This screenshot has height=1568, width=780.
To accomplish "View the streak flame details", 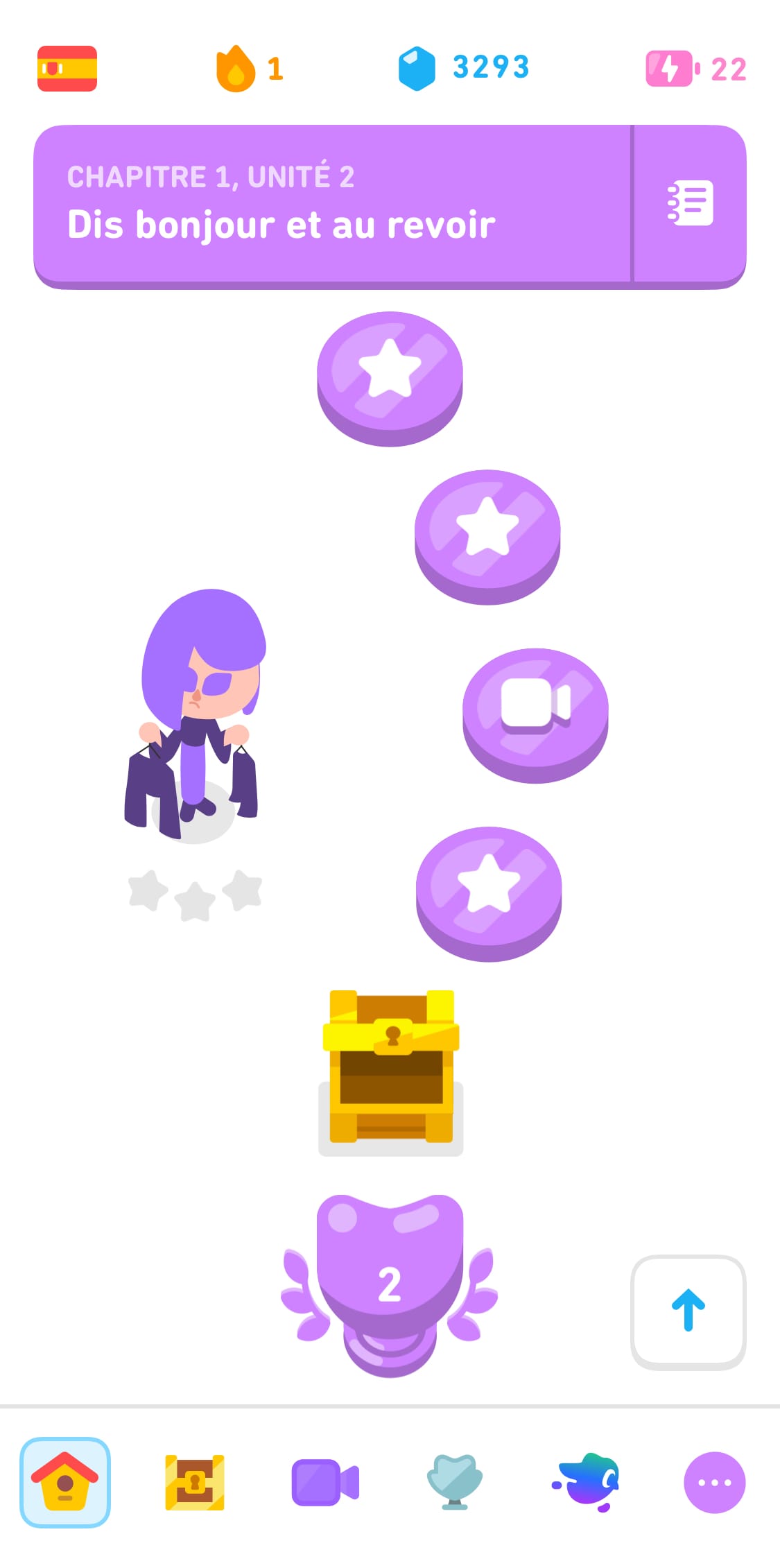I will (250, 69).
